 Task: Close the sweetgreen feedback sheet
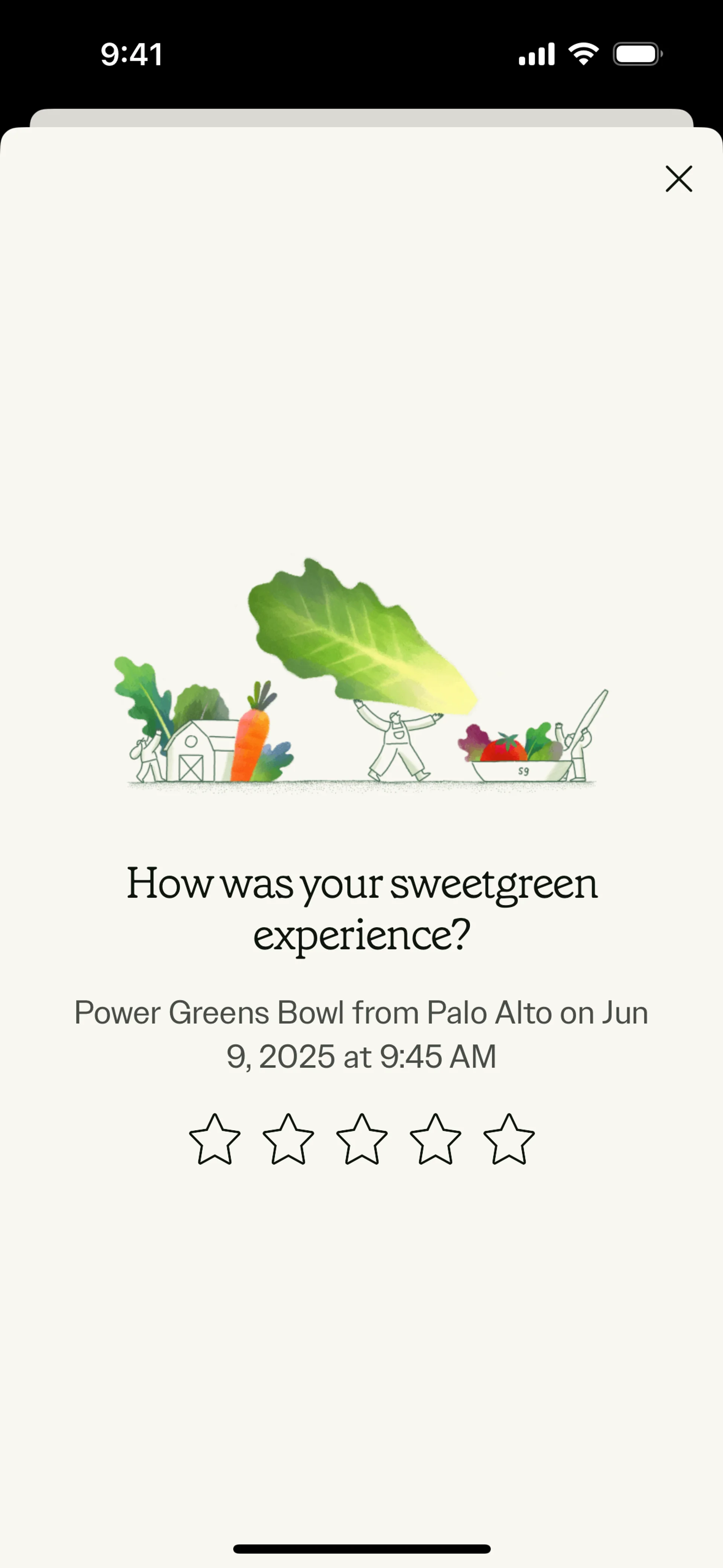coord(679,179)
